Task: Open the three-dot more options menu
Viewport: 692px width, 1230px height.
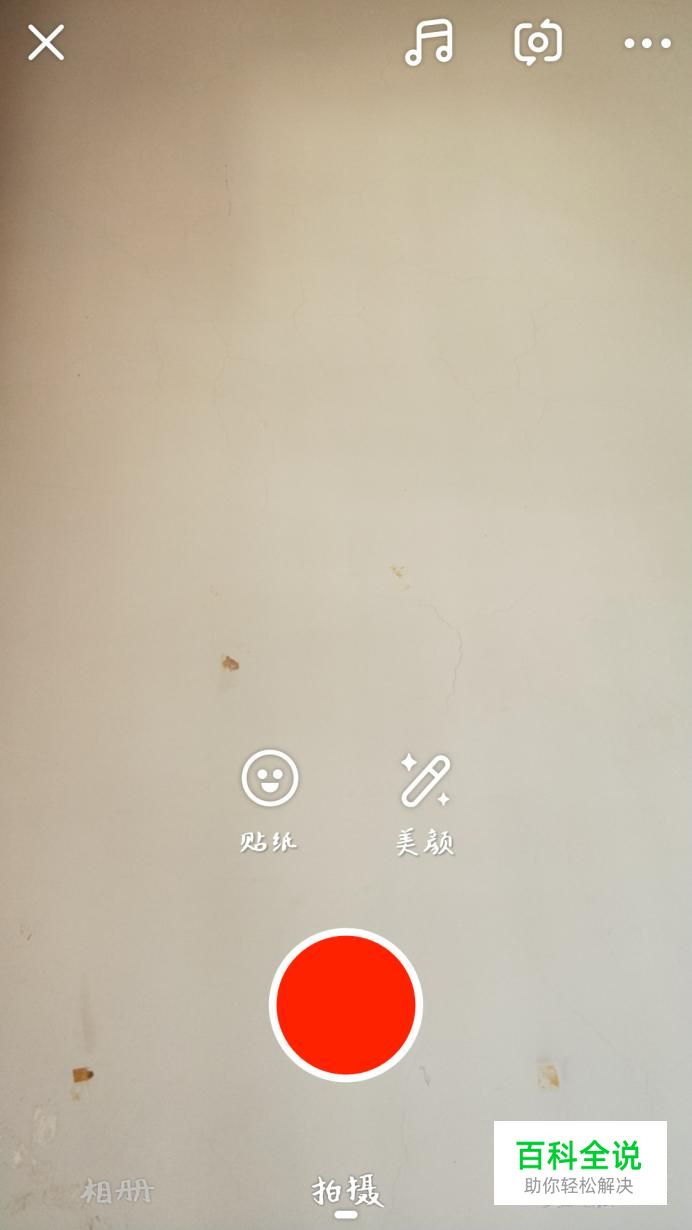Action: tap(648, 43)
